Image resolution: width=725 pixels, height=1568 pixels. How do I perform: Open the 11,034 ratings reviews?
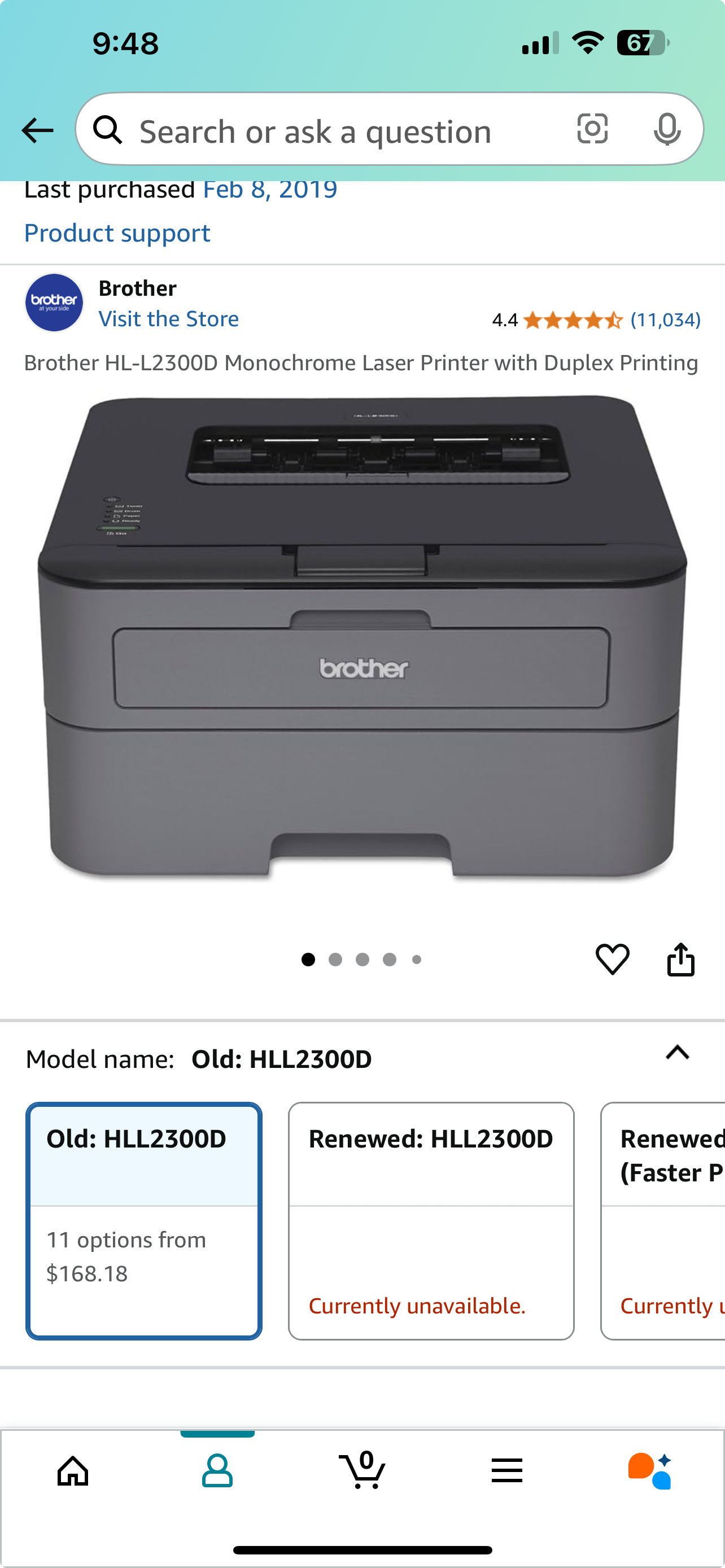tap(665, 320)
